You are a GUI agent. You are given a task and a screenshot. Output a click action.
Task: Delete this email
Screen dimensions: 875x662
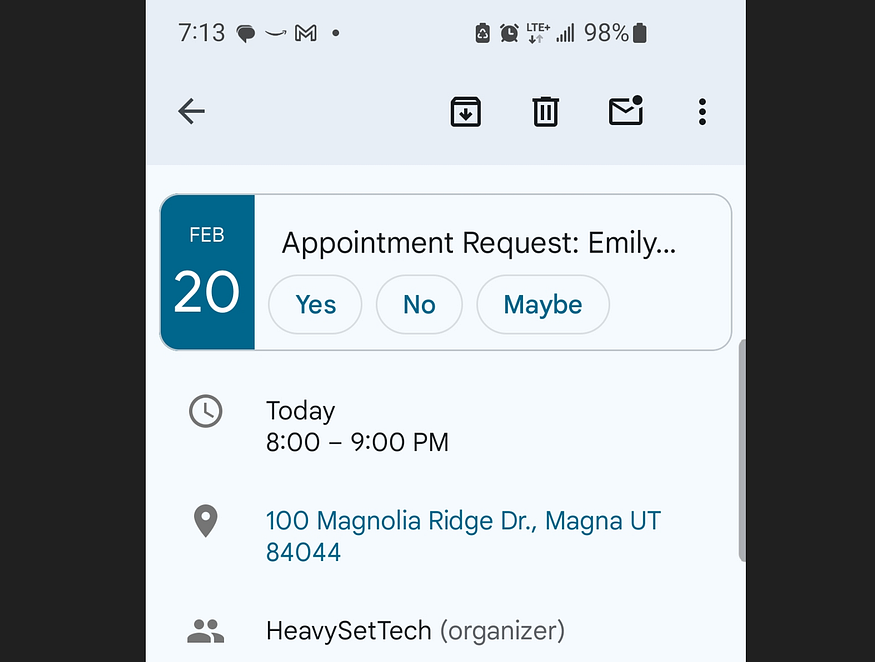(x=545, y=111)
